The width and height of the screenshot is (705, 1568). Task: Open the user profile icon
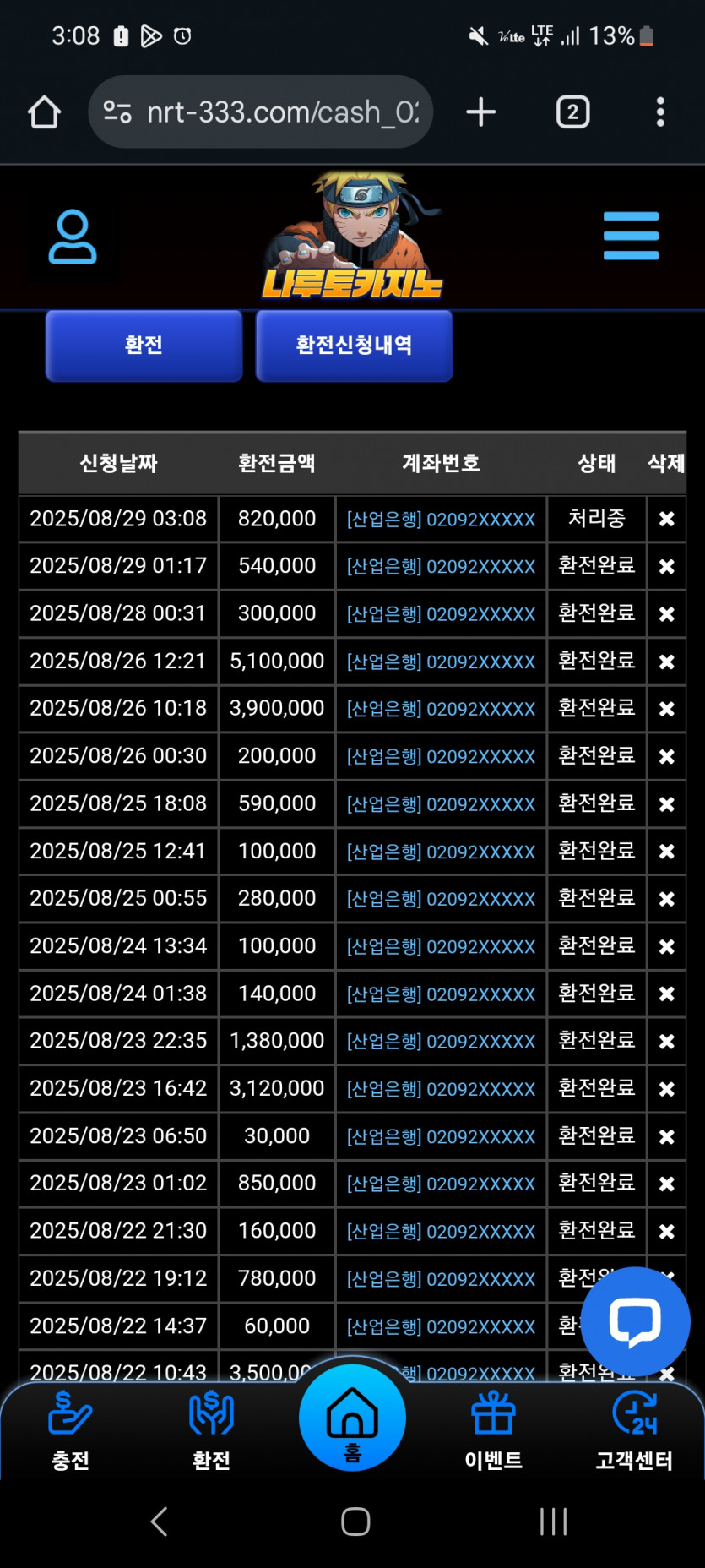pos(73,237)
